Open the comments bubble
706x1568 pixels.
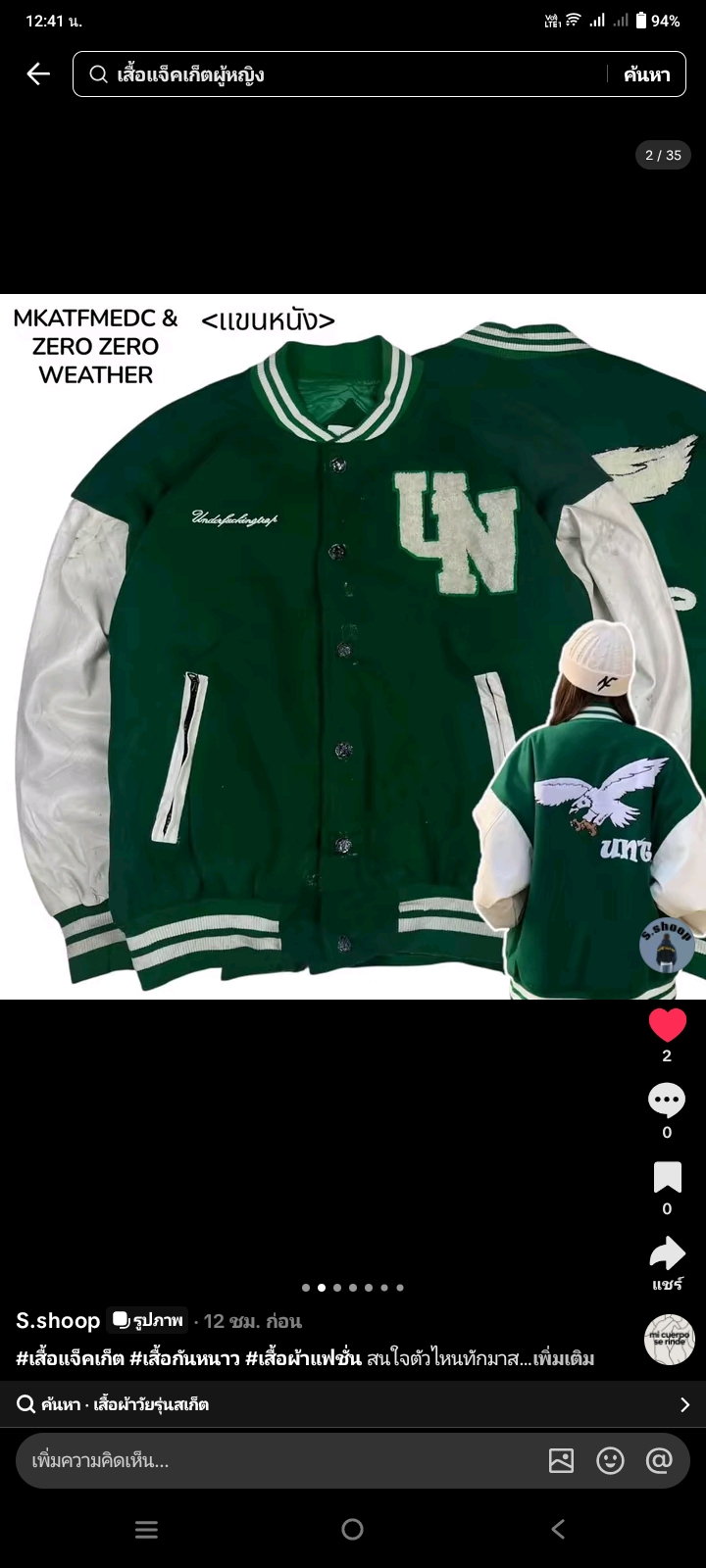coord(667,1101)
